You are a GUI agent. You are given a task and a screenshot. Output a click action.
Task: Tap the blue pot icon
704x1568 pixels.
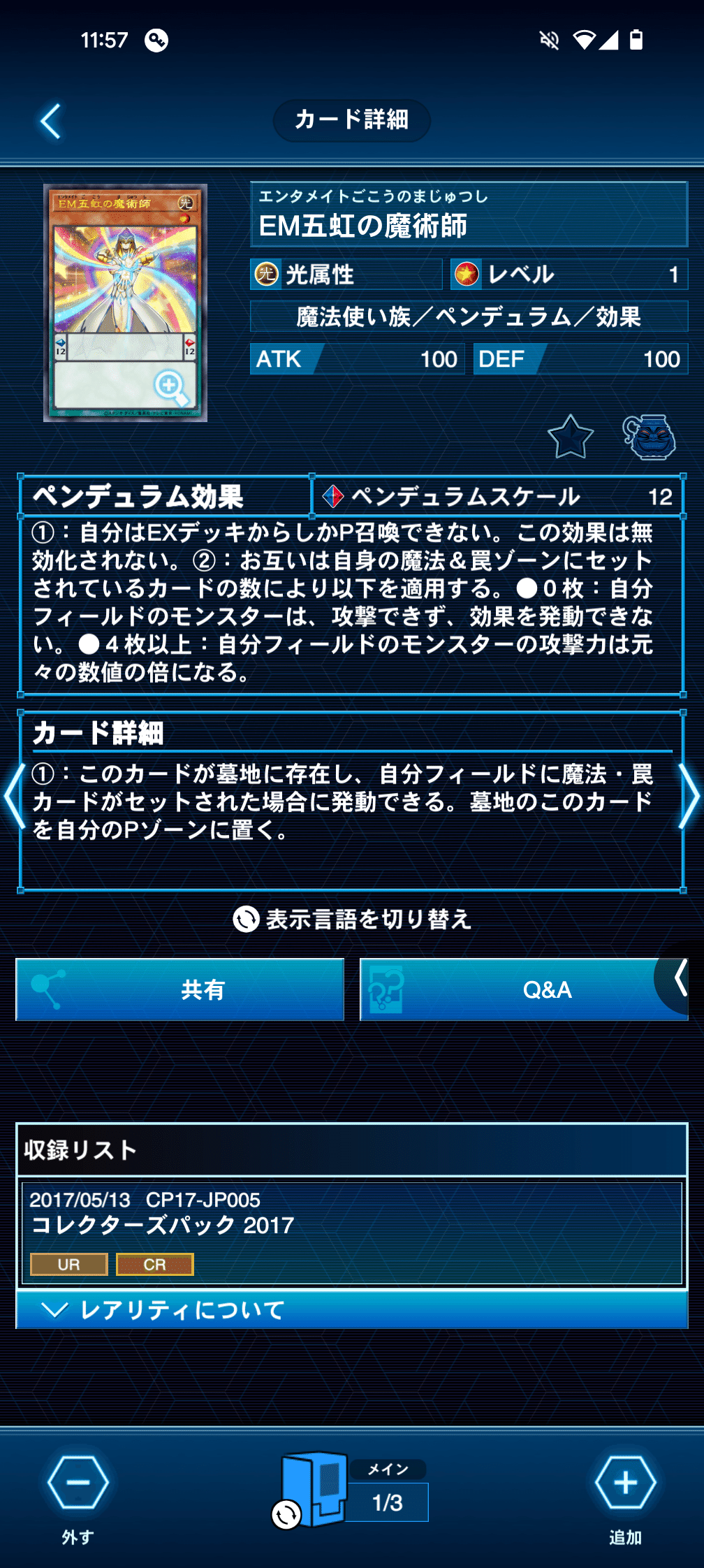(x=649, y=437)
